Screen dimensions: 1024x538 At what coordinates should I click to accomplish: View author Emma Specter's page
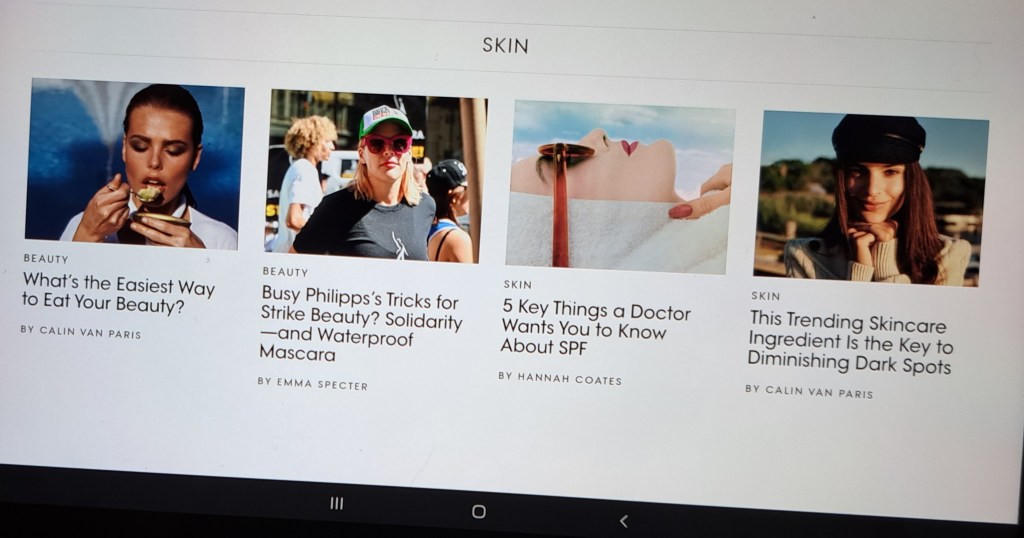pos(313,383)
